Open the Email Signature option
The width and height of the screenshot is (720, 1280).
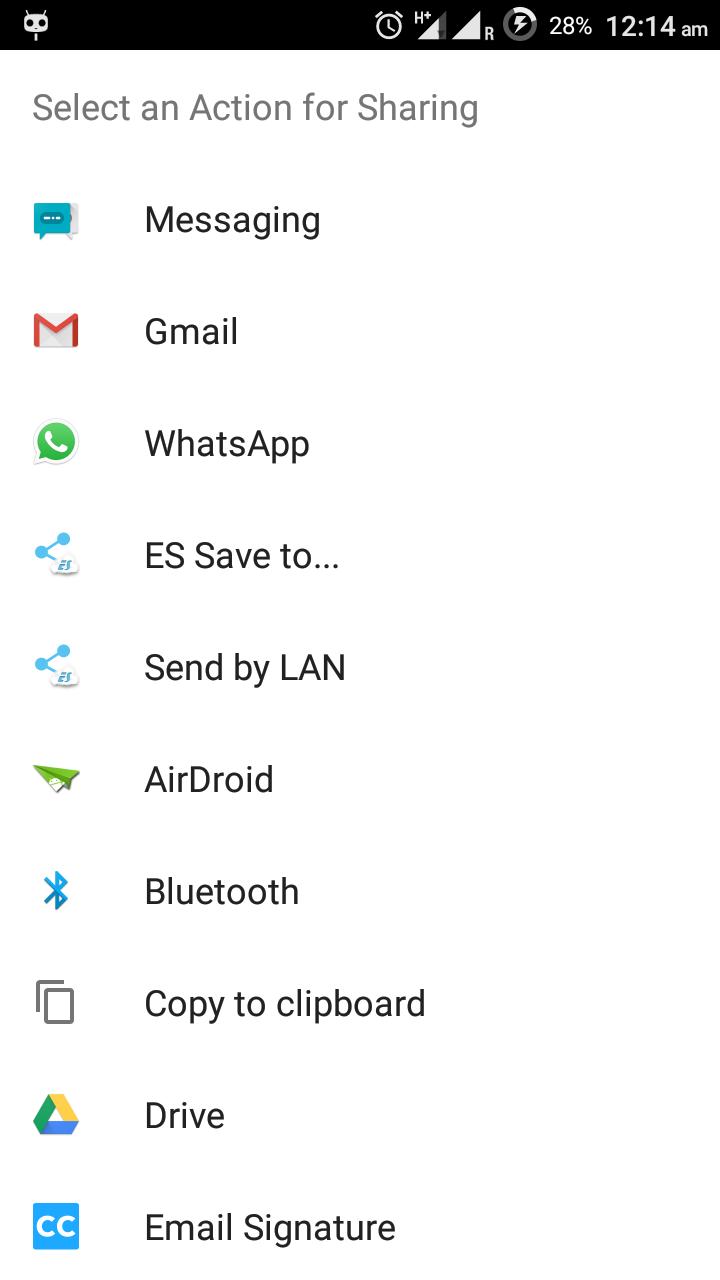click(x=270, y=1228)
